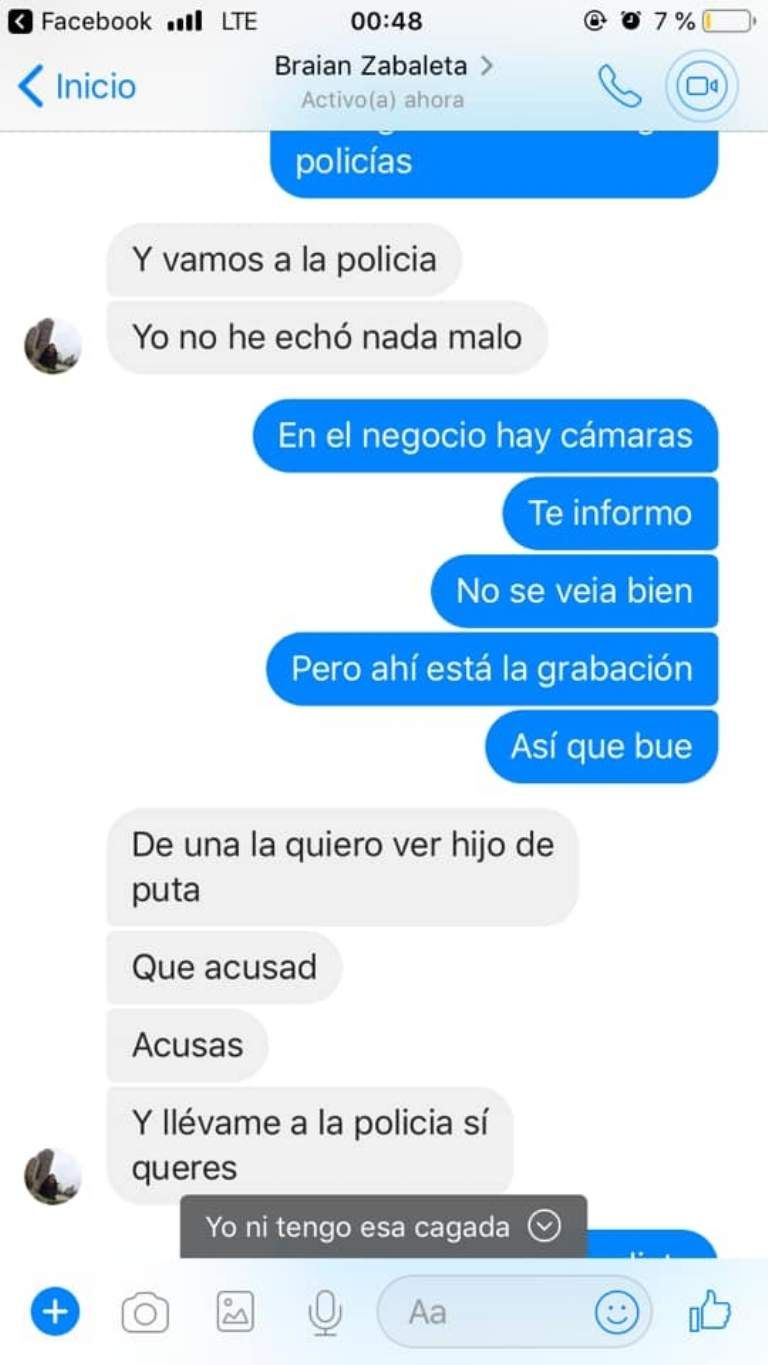Open sender's avatar beside 'Yo no he echó'

click(x=52, y=346)
